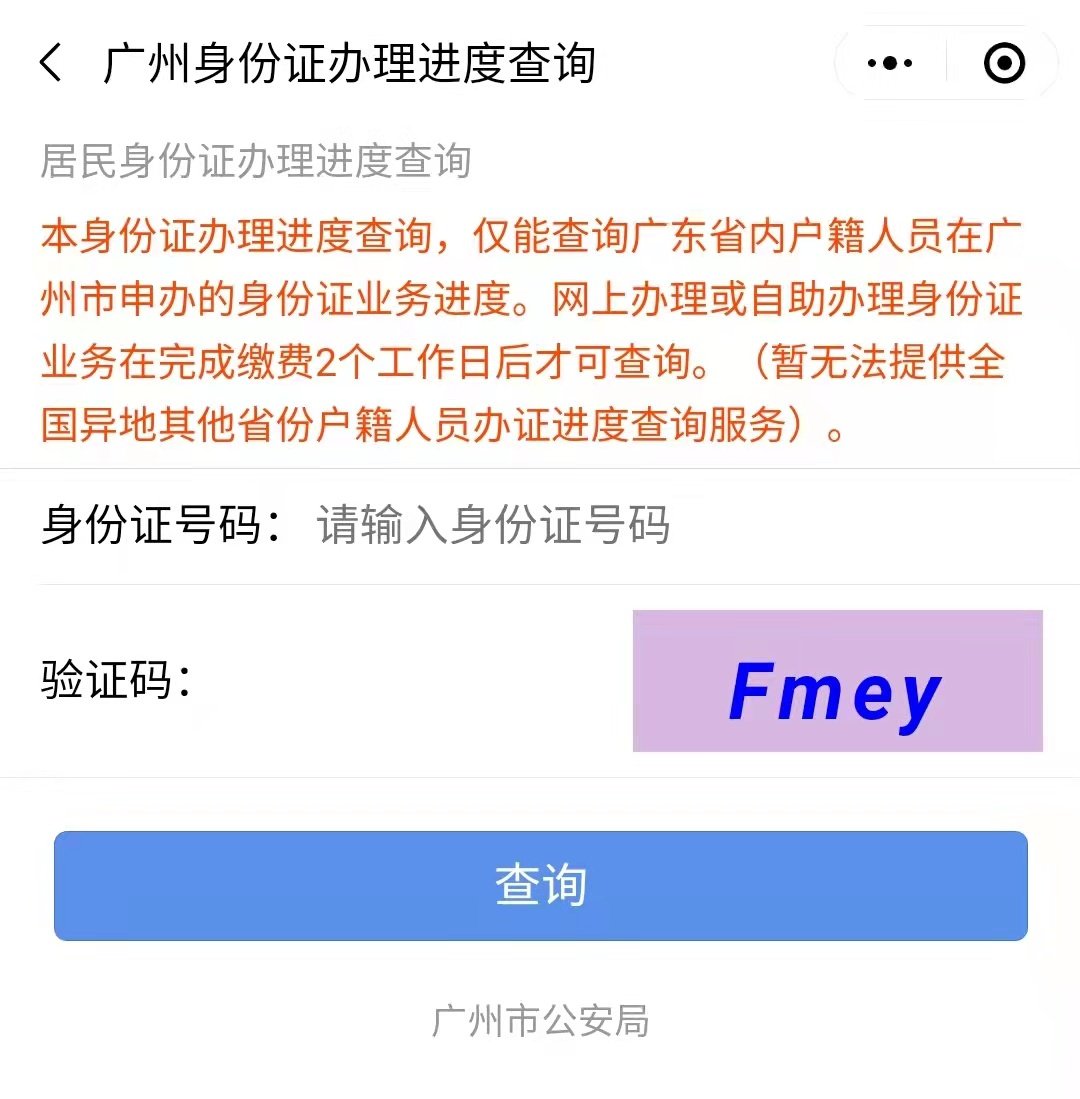Close the mini program with the circle icon
This screenshot has width=1080, height=1099.
pyautogui.click(x=1004, y=64)
